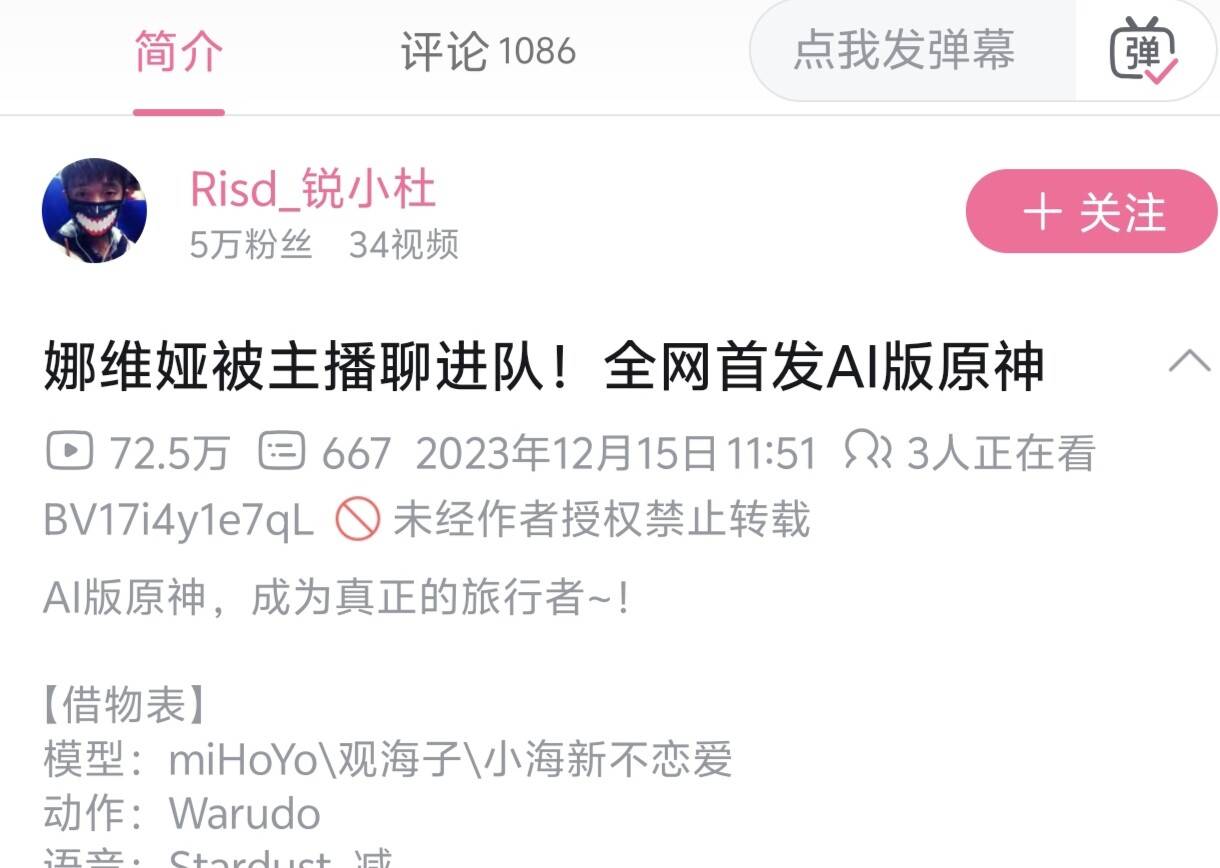Open the Risd_锐小杜 username link
Image resolution: width=1220 pixels, height=868 pixels.
[x=313, y=189]
